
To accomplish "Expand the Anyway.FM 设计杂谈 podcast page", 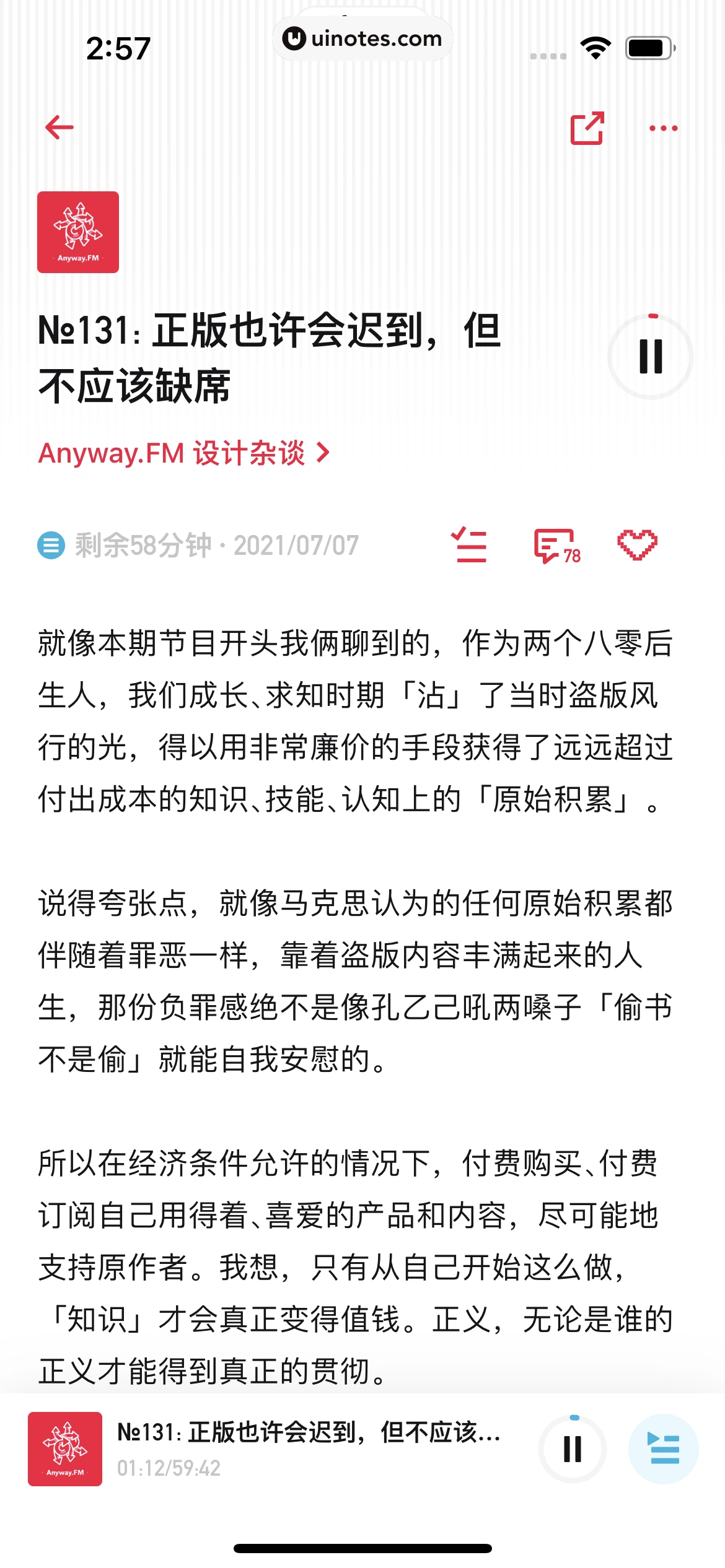I will click(184, 454).
